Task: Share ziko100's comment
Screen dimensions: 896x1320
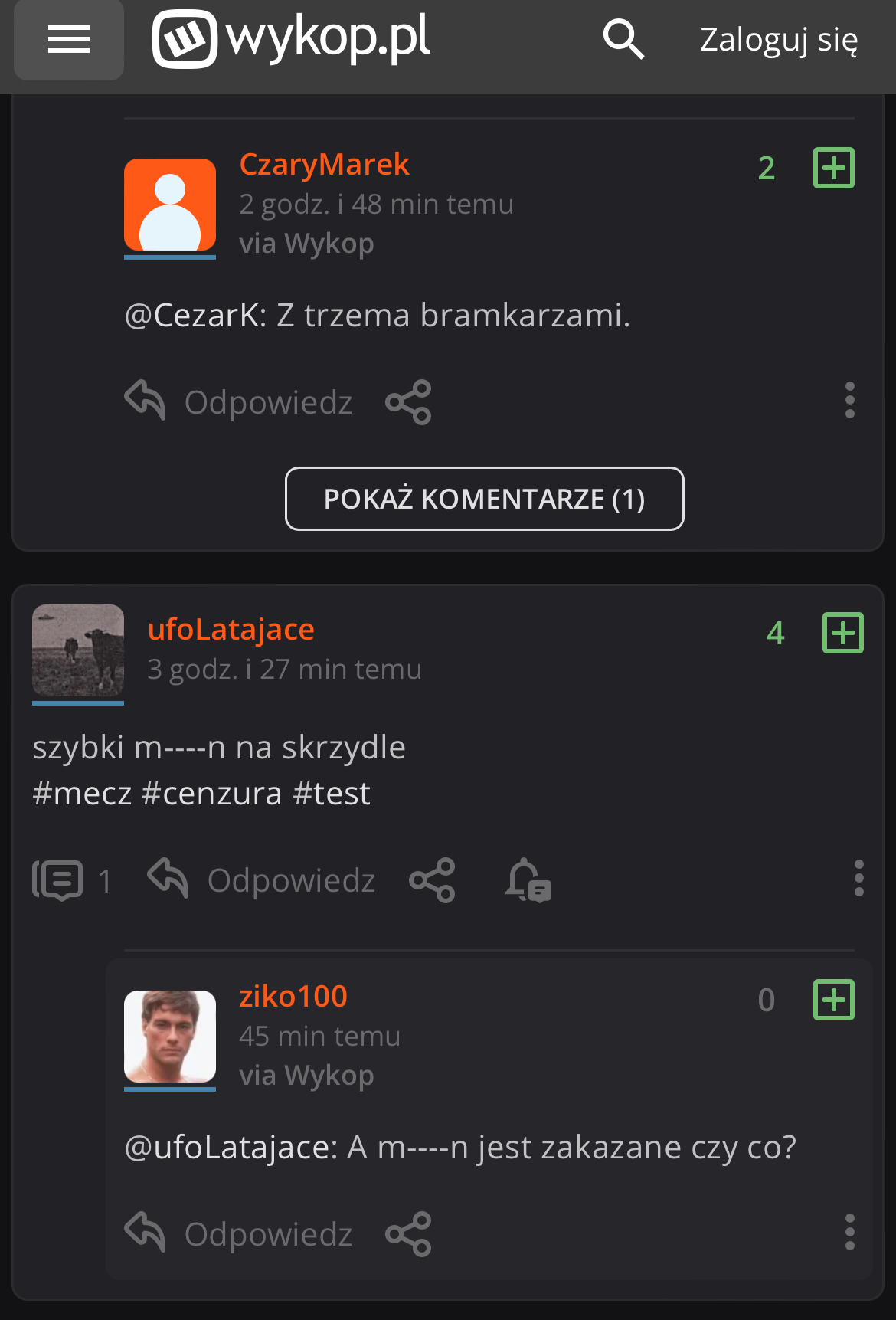Action: point(408,1234)
